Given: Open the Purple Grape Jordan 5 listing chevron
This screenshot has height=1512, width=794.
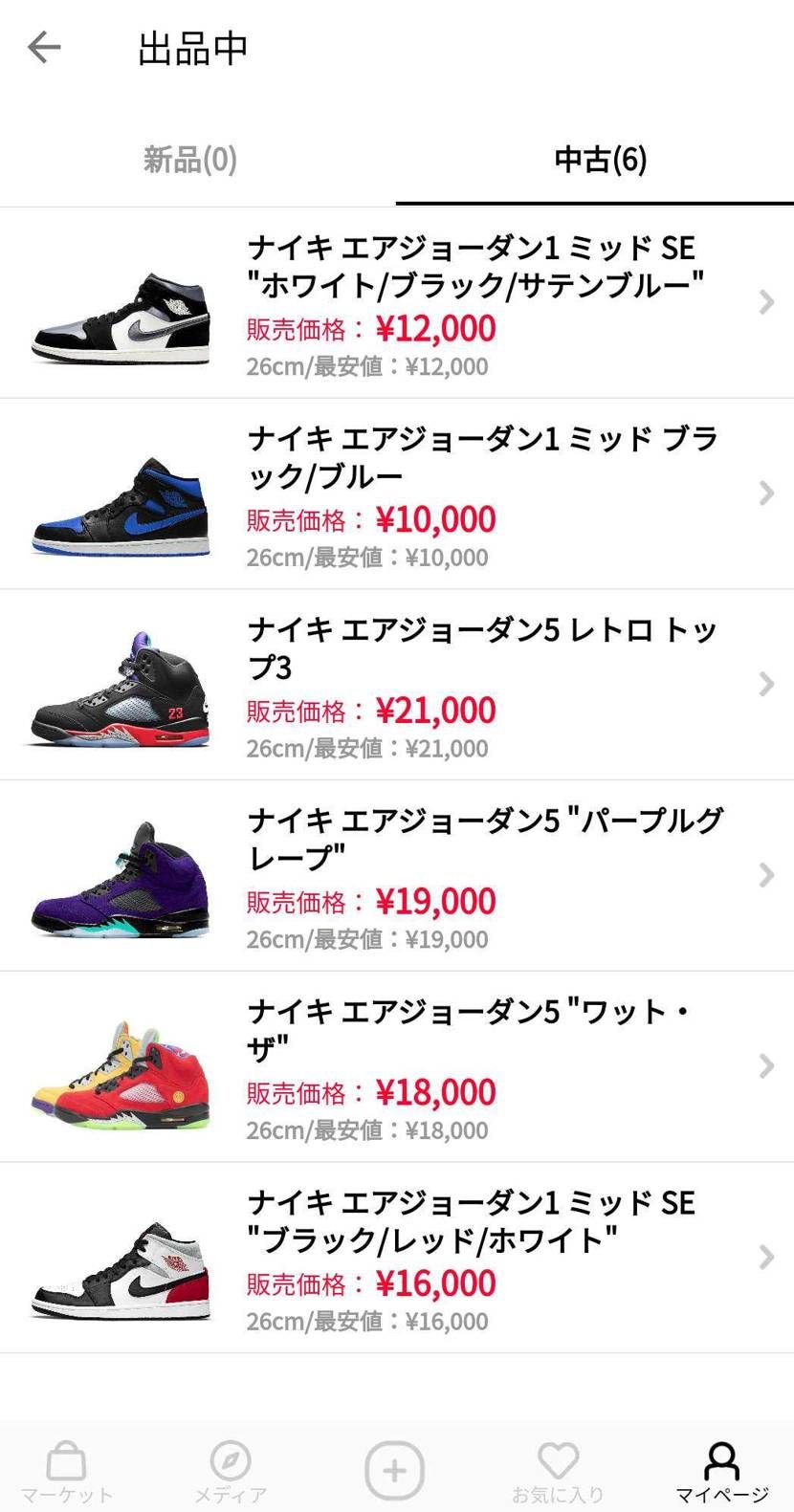Looking at the screenshot, I should tap(765, 875).
